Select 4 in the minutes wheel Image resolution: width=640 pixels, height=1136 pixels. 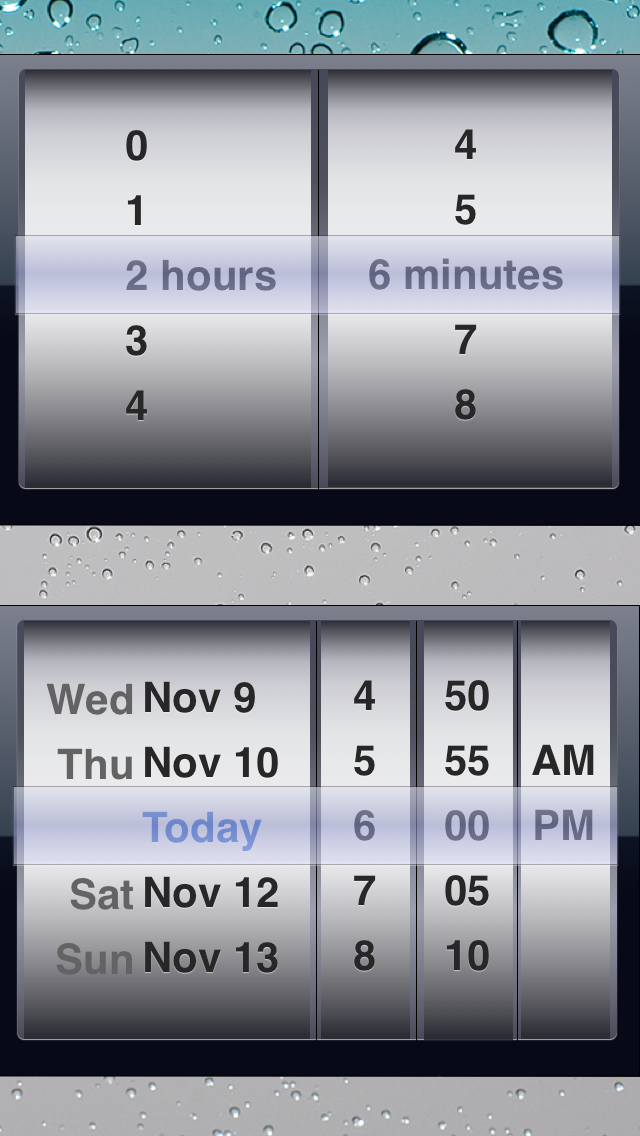coord(465,147)
